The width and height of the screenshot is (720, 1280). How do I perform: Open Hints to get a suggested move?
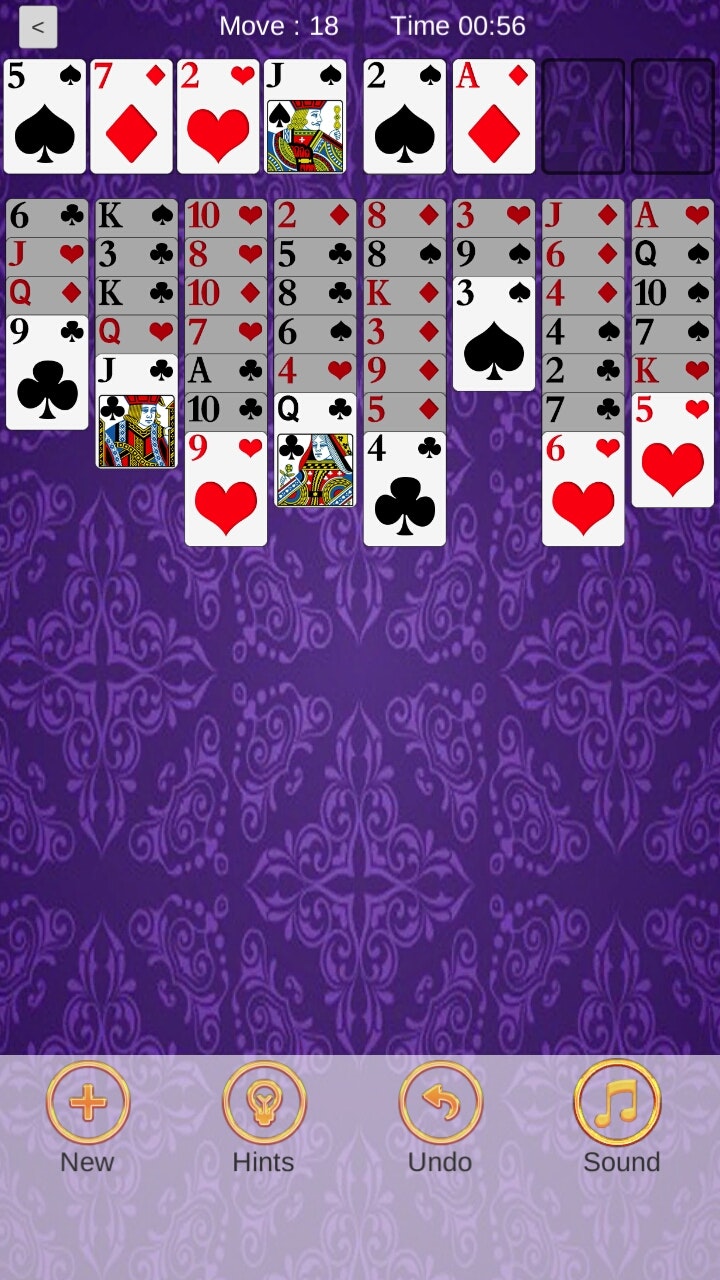click(x=262, y=1100)
